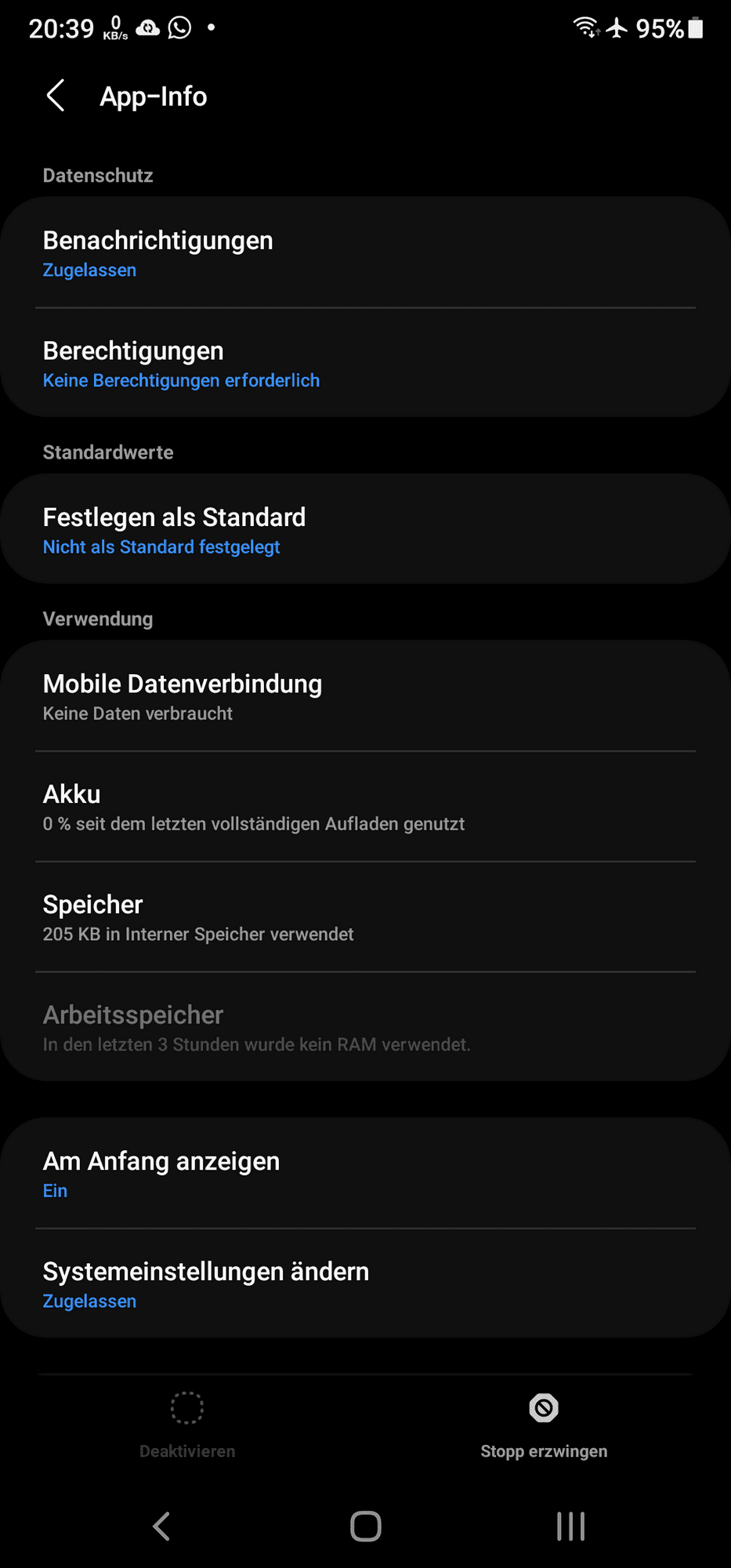Show recent apps overview
Image resolution: width=731 pixels, height=1568 pixels.
[x=570, y=1526]
